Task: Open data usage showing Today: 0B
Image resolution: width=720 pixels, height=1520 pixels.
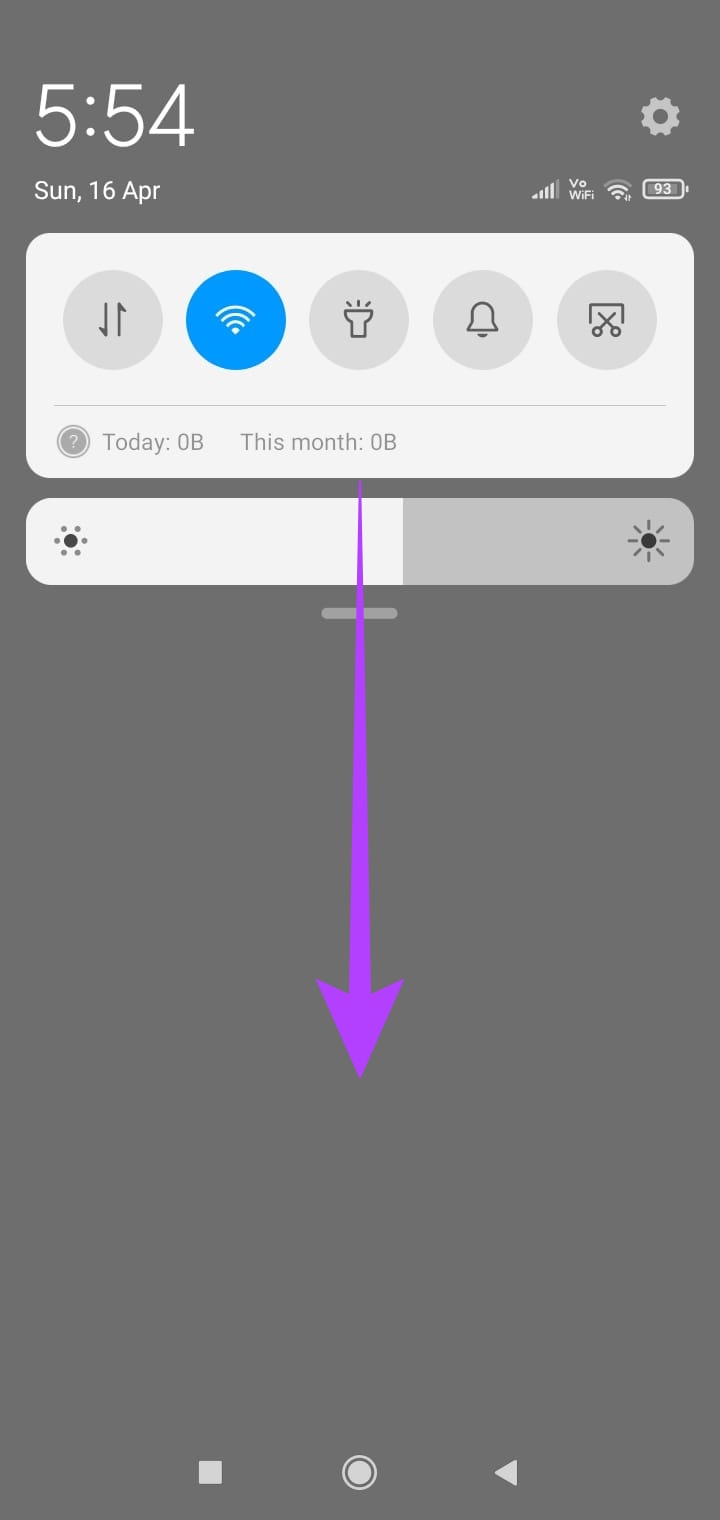Action: pos(152,442)
